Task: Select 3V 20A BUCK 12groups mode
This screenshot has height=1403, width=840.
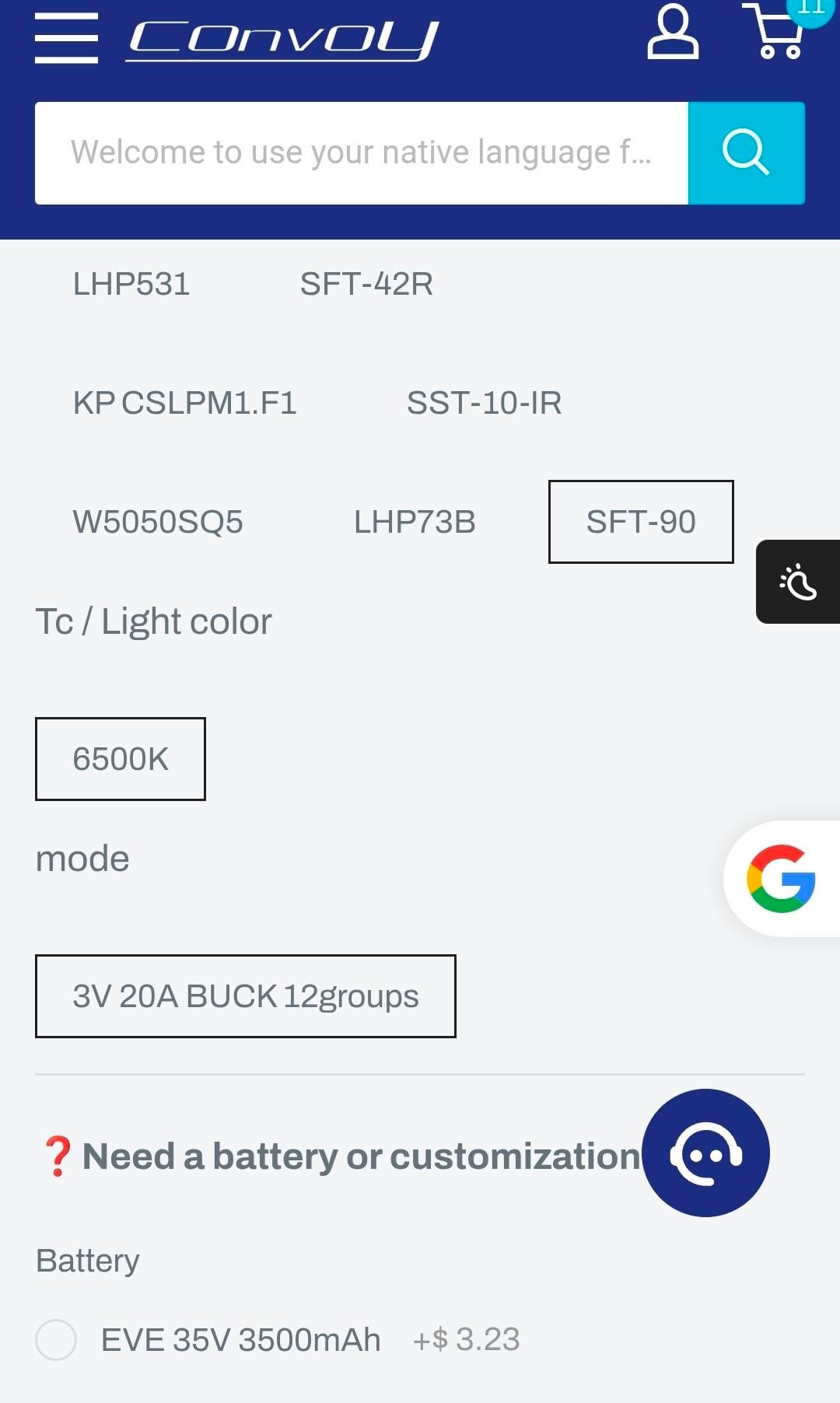Action: tap(246, 996)
